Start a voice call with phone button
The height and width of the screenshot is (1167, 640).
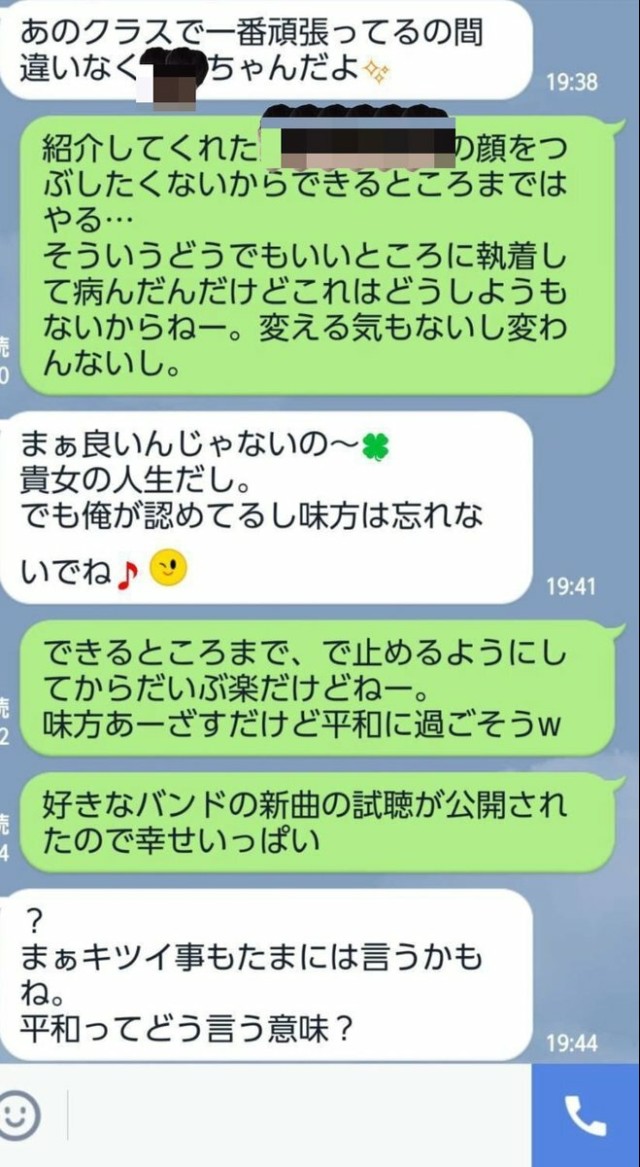(585, 1115)
